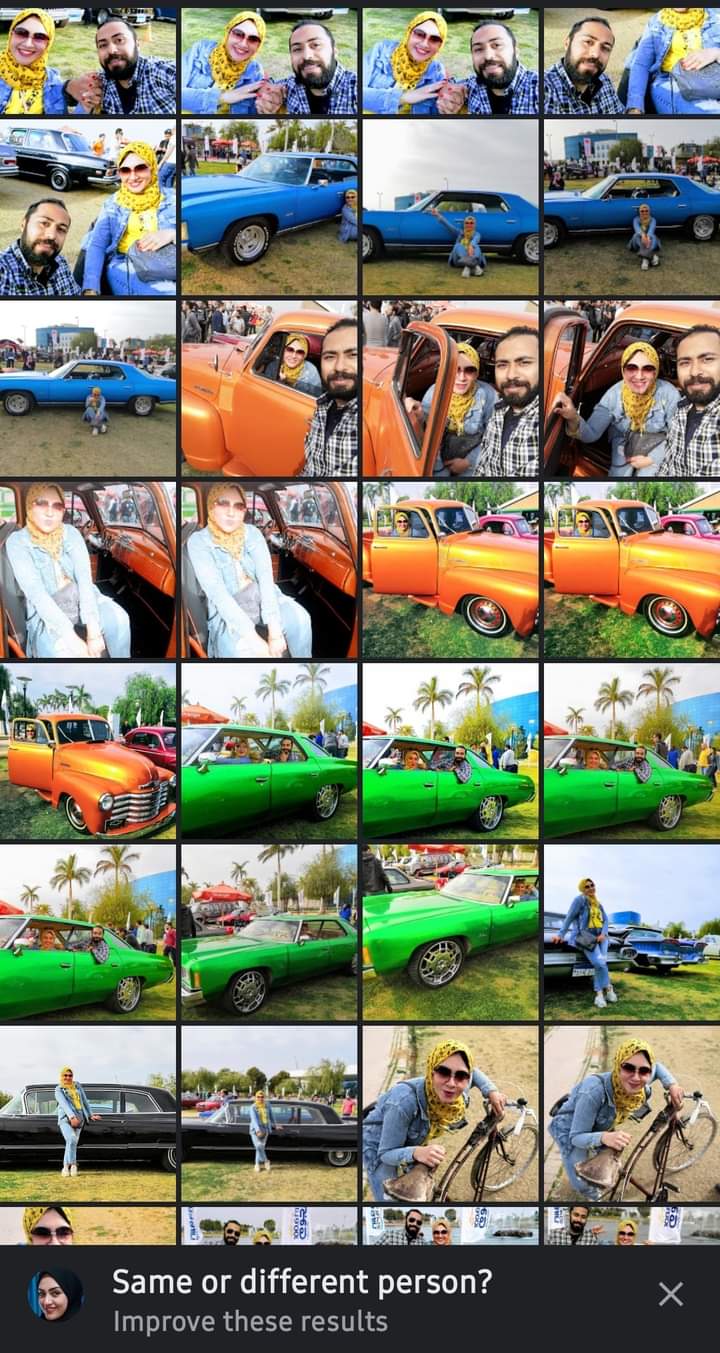Open empty green car photo near red umbrellas
The width and height of the screenshot is (720, 1353).
coord(269,932)
